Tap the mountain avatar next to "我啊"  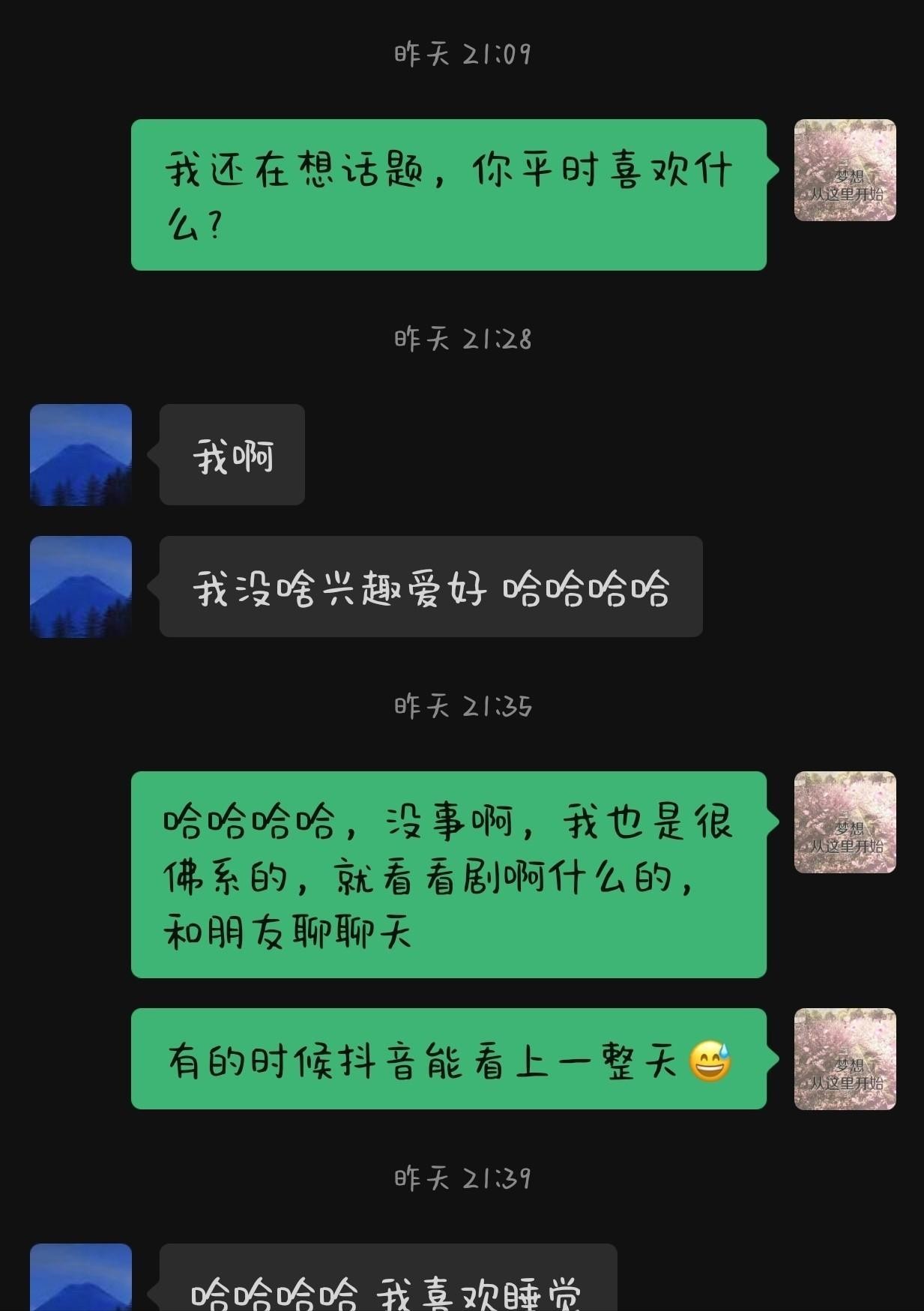[81, 455]
